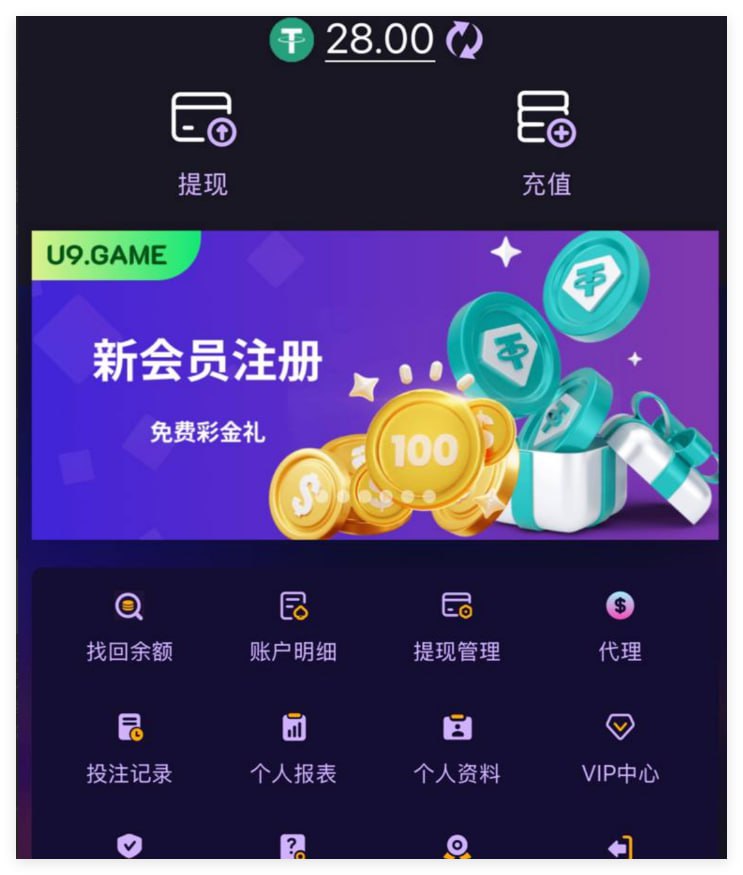Open 充值 deposit

tap(546, 141)
